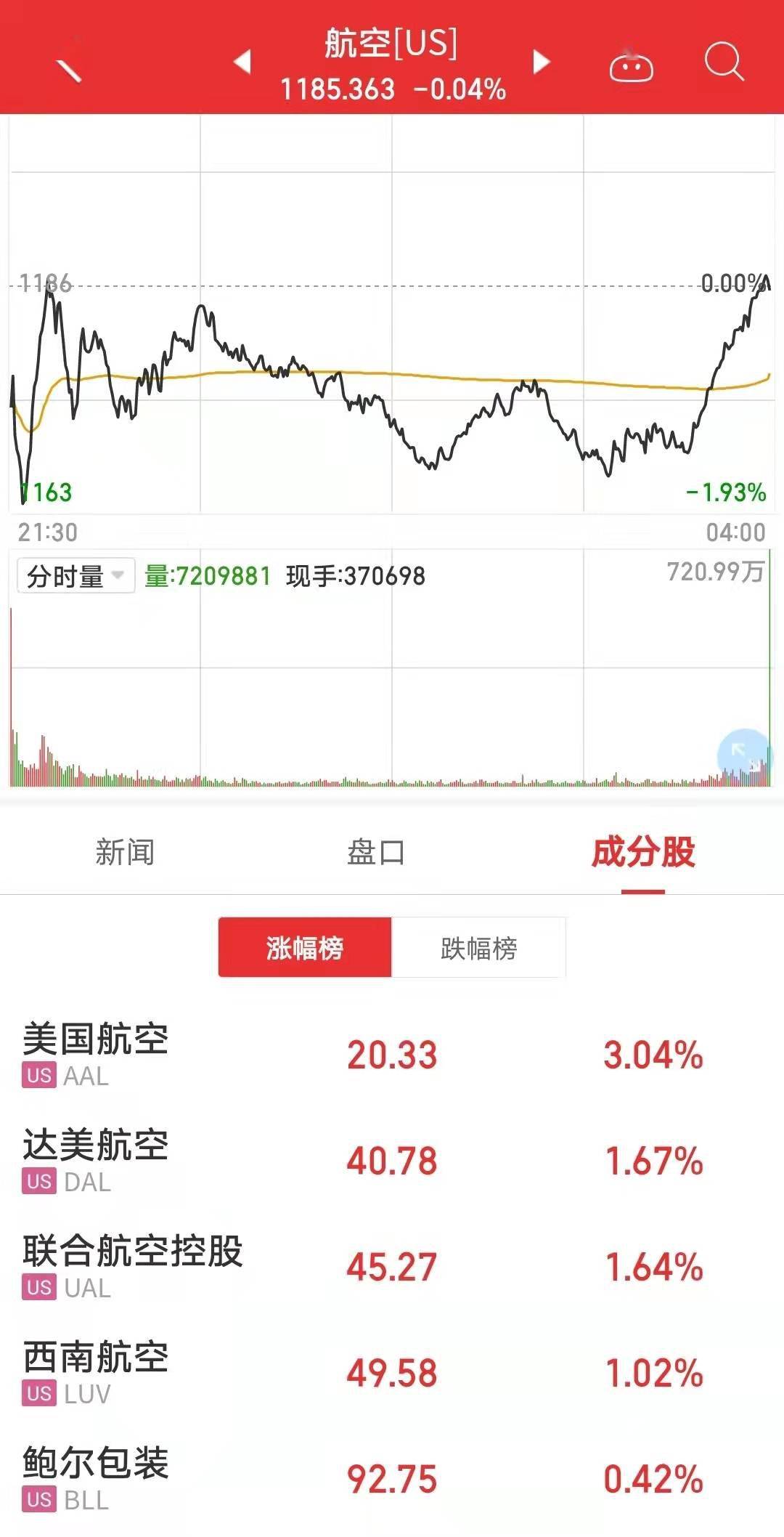Viewport: 784px width, 1537px height.
Task: Switch to the 盘口 tab
Action: [375, 852]
